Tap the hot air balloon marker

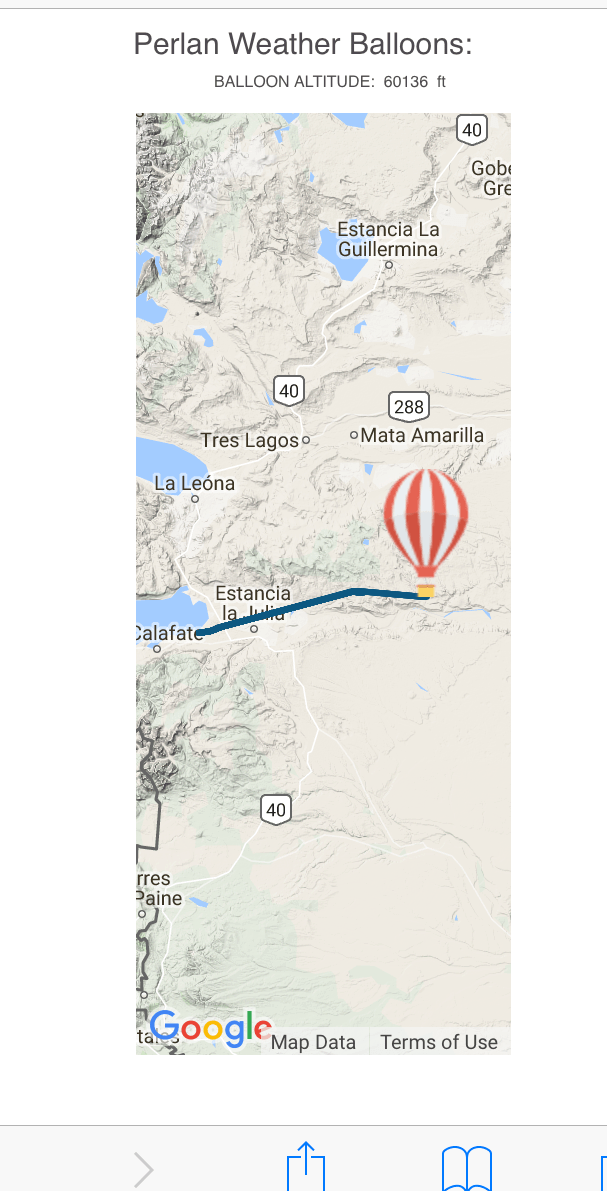[425, 533]
